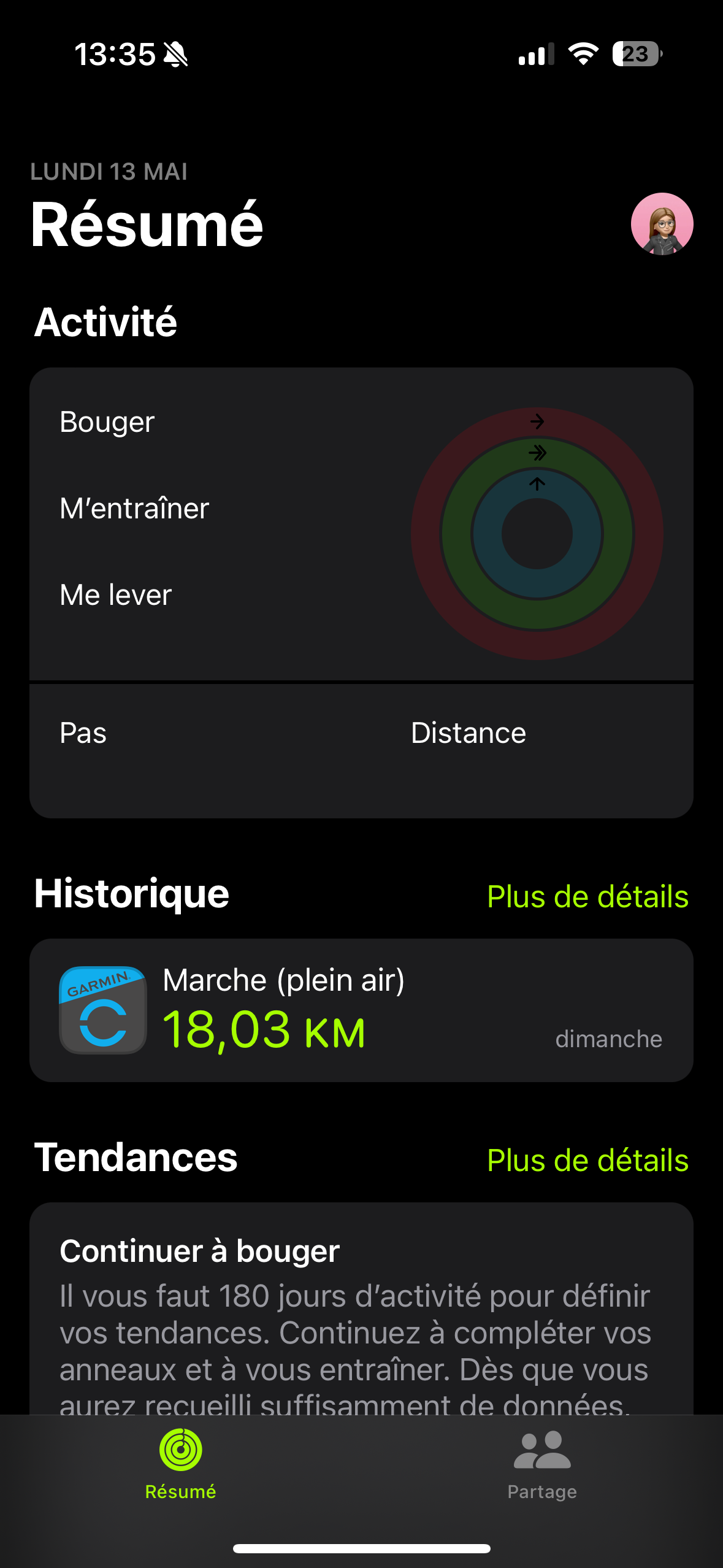View Pas and Distance details
This screenshot has height=1568, width=723.
click(361, 750)
